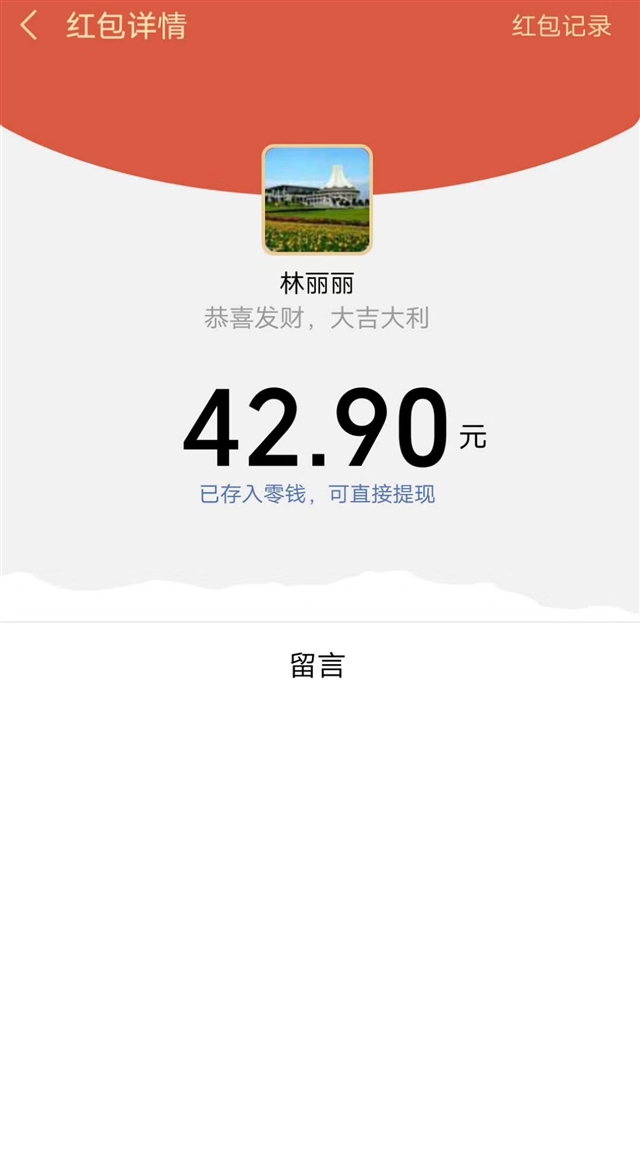Open 红包记录 red packet history
640x1156 pixels.
pyautogui.click(x=562, y=26)
